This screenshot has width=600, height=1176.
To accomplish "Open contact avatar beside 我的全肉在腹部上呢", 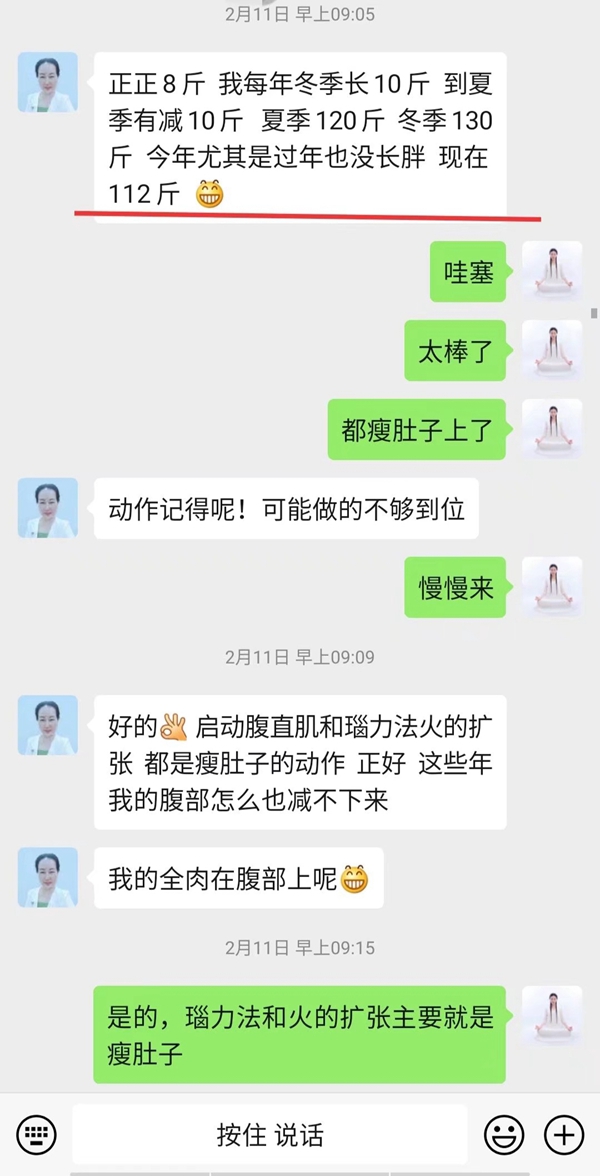I will (48, 878).
